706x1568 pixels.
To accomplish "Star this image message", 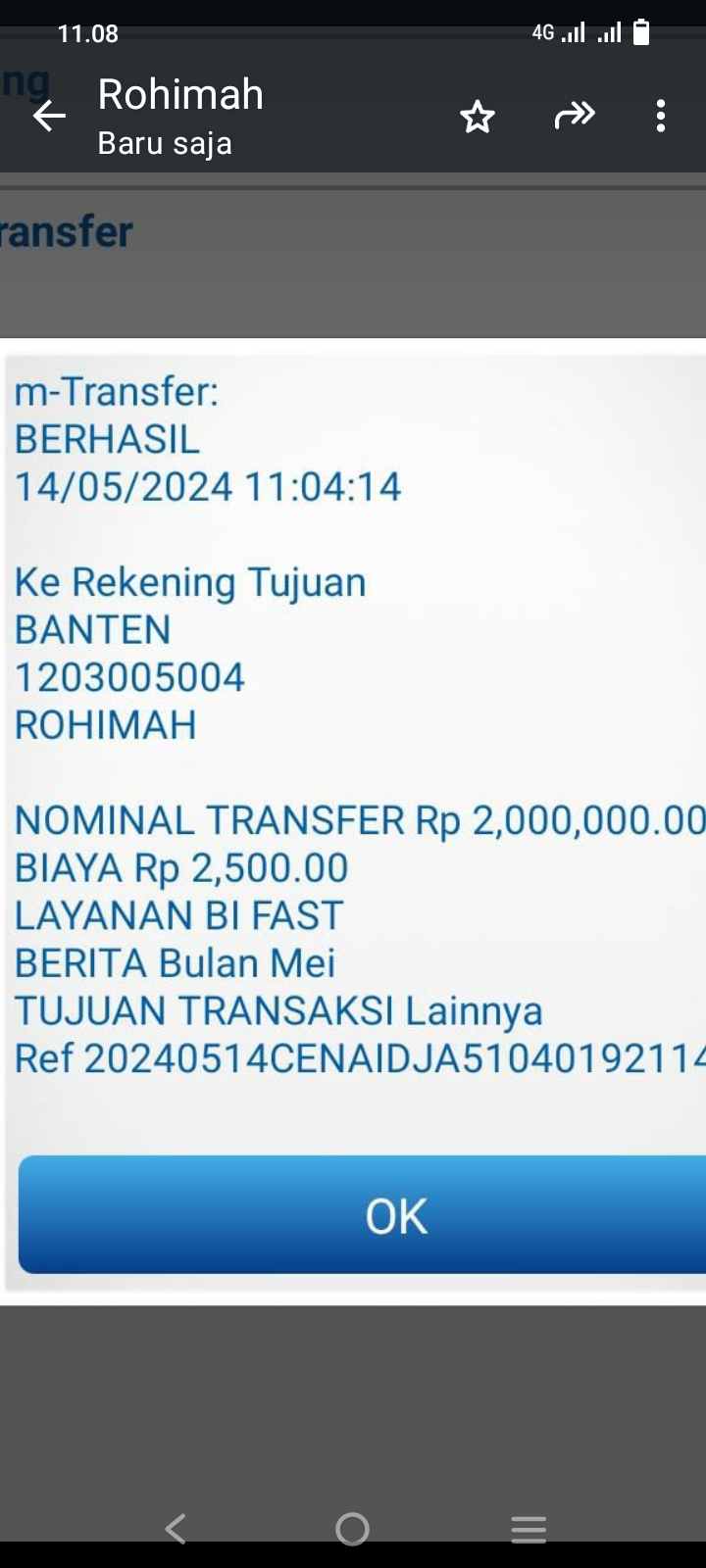I will coord(478,117).
